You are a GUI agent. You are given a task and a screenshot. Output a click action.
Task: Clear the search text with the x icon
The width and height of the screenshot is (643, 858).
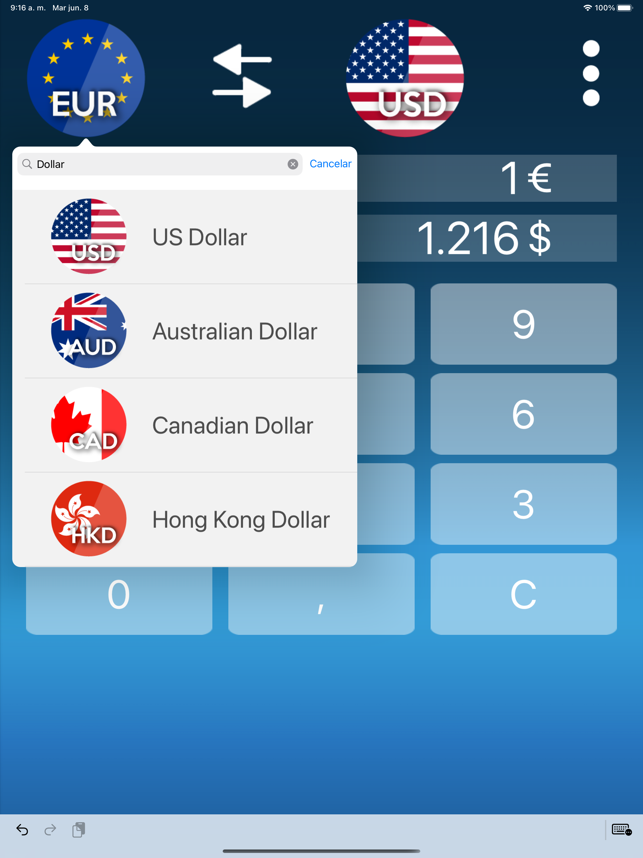[x=293, y=164]
